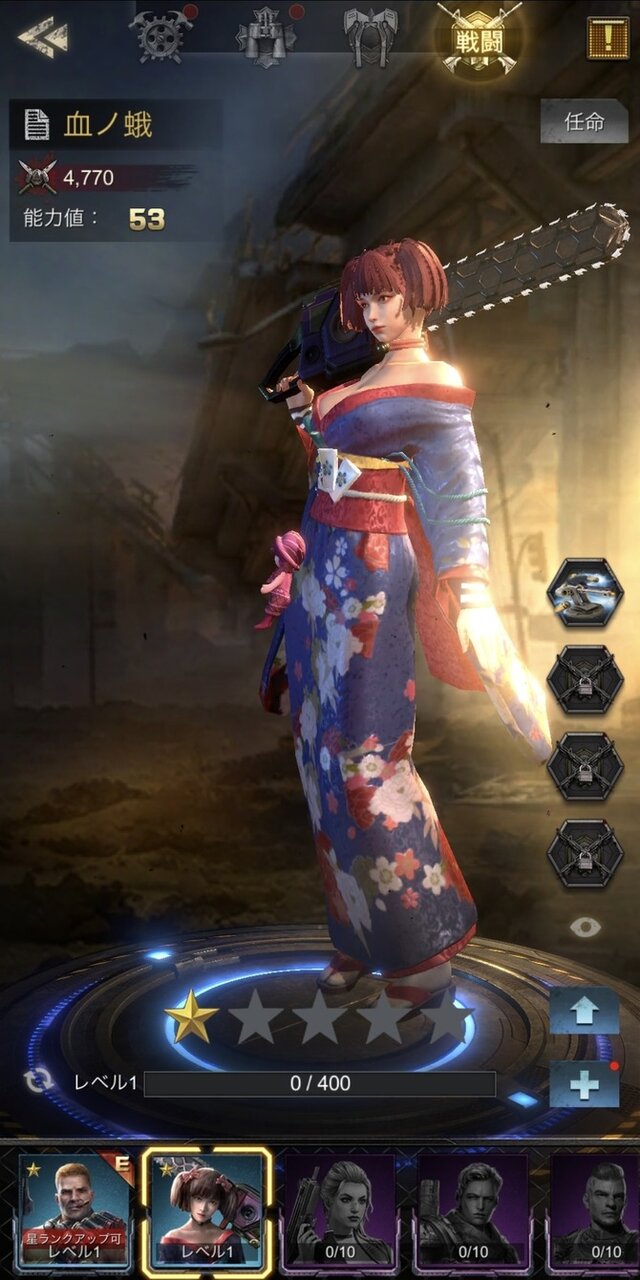Switch to the binoculars tab
The image size is (640, 1280).
pos(266,35)
